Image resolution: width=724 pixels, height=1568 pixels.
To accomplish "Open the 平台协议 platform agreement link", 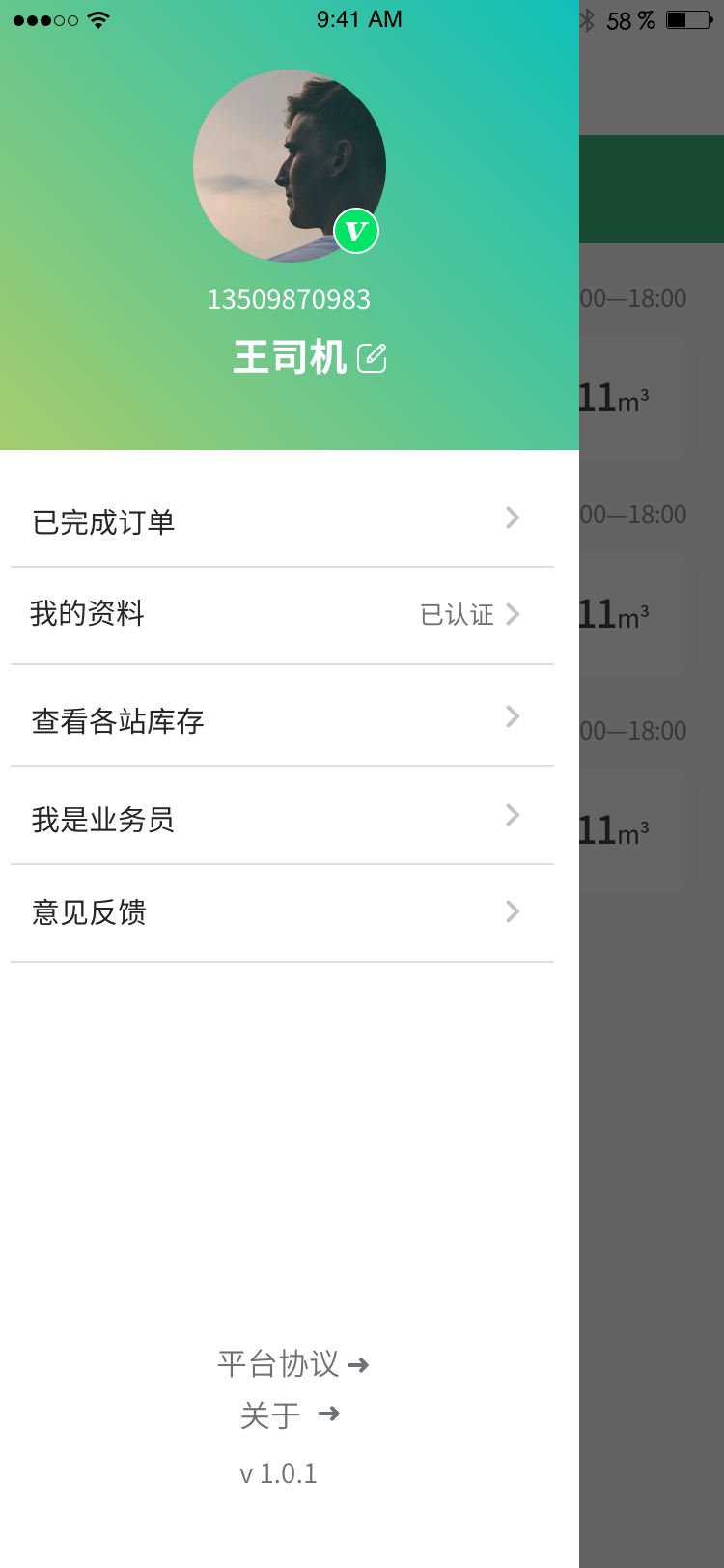I will click(x=293, y=1364).
